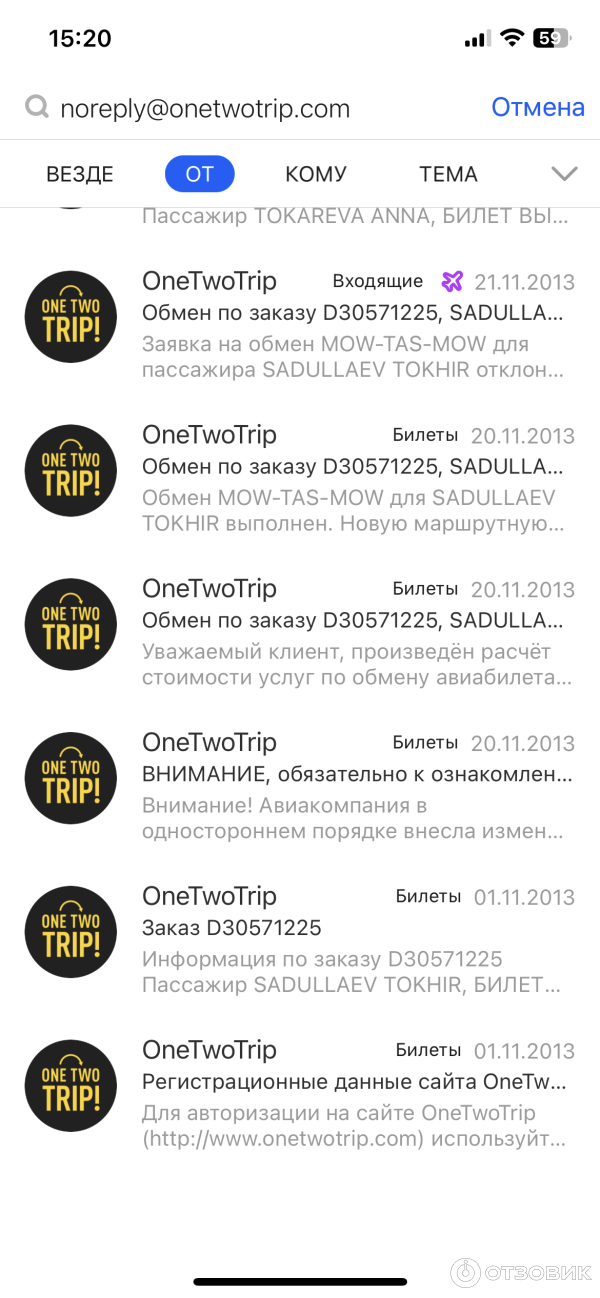Select the ОТ filter tab
Viewport: 600px width, 1298px height.
tap(200, 174)
